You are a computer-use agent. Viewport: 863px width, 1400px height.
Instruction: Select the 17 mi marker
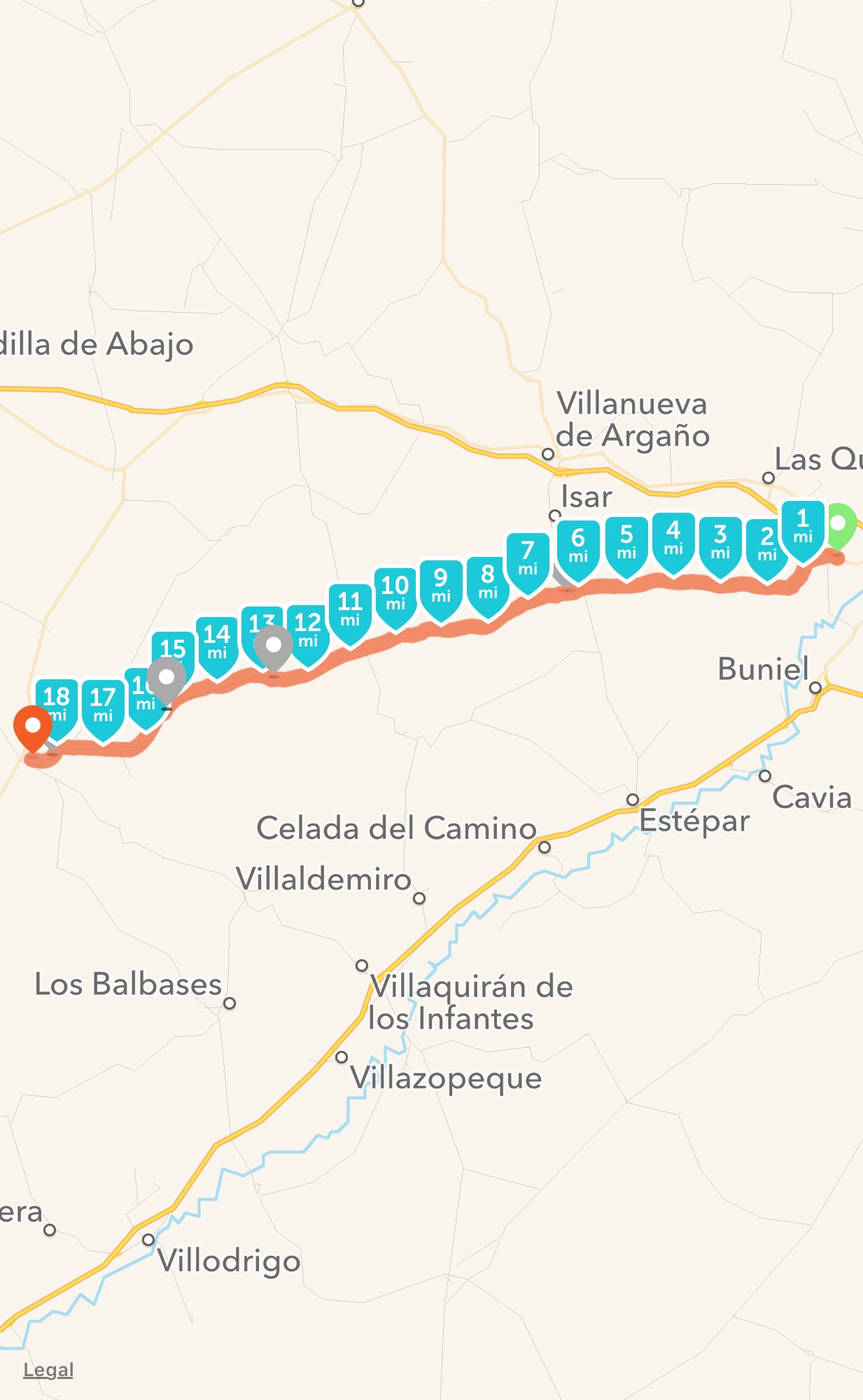103,708
